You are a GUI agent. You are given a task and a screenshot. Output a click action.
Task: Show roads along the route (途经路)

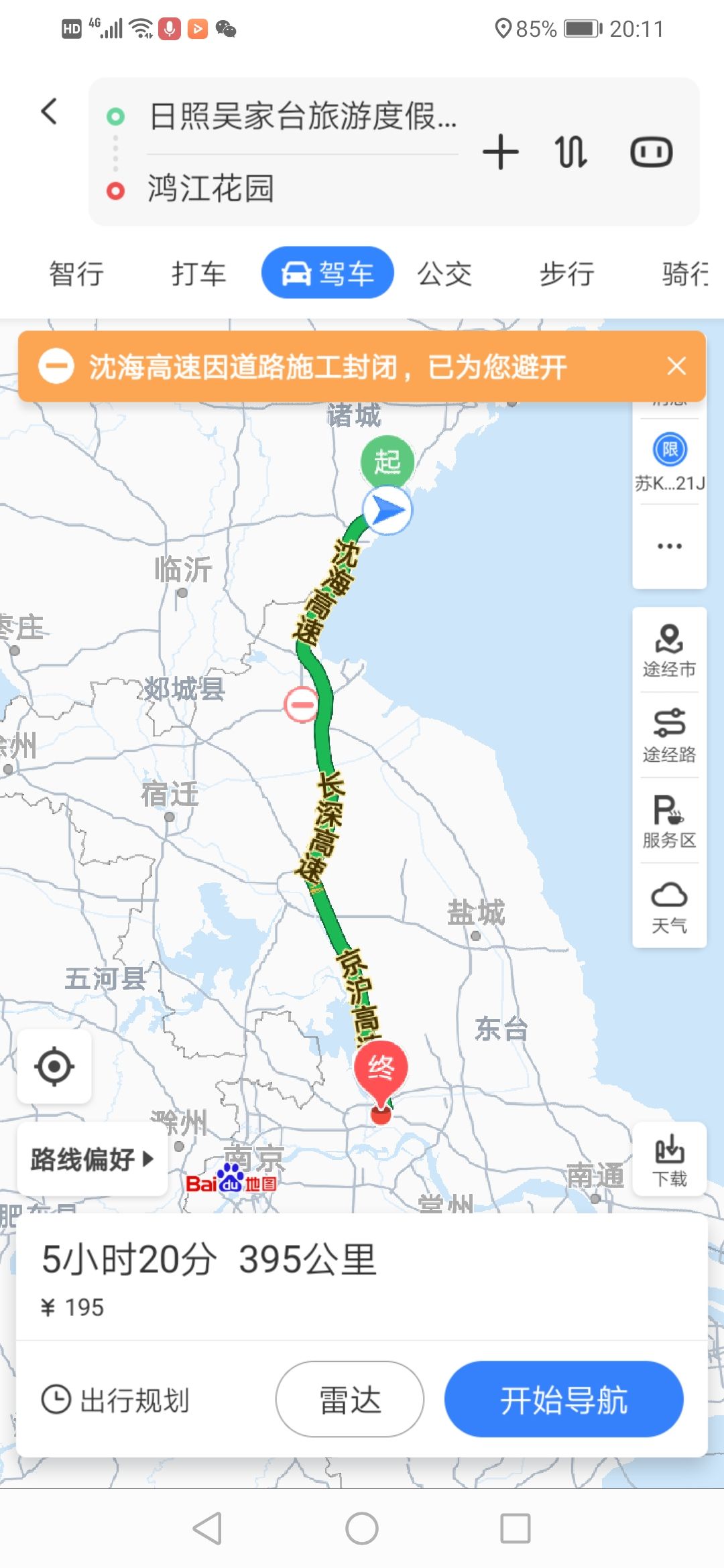(x=669, y=735)
